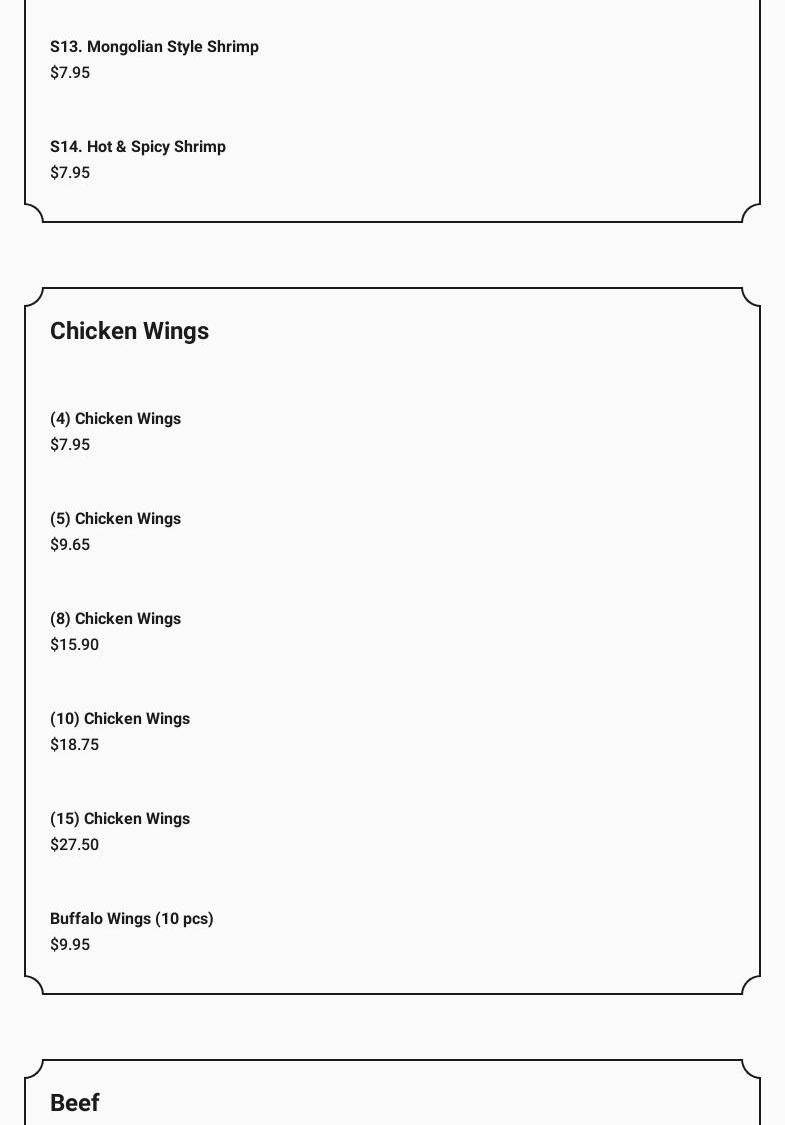785x1125 pixels.
Task: Choose the (4) Chicken Wings item
Action: [116, 419]
